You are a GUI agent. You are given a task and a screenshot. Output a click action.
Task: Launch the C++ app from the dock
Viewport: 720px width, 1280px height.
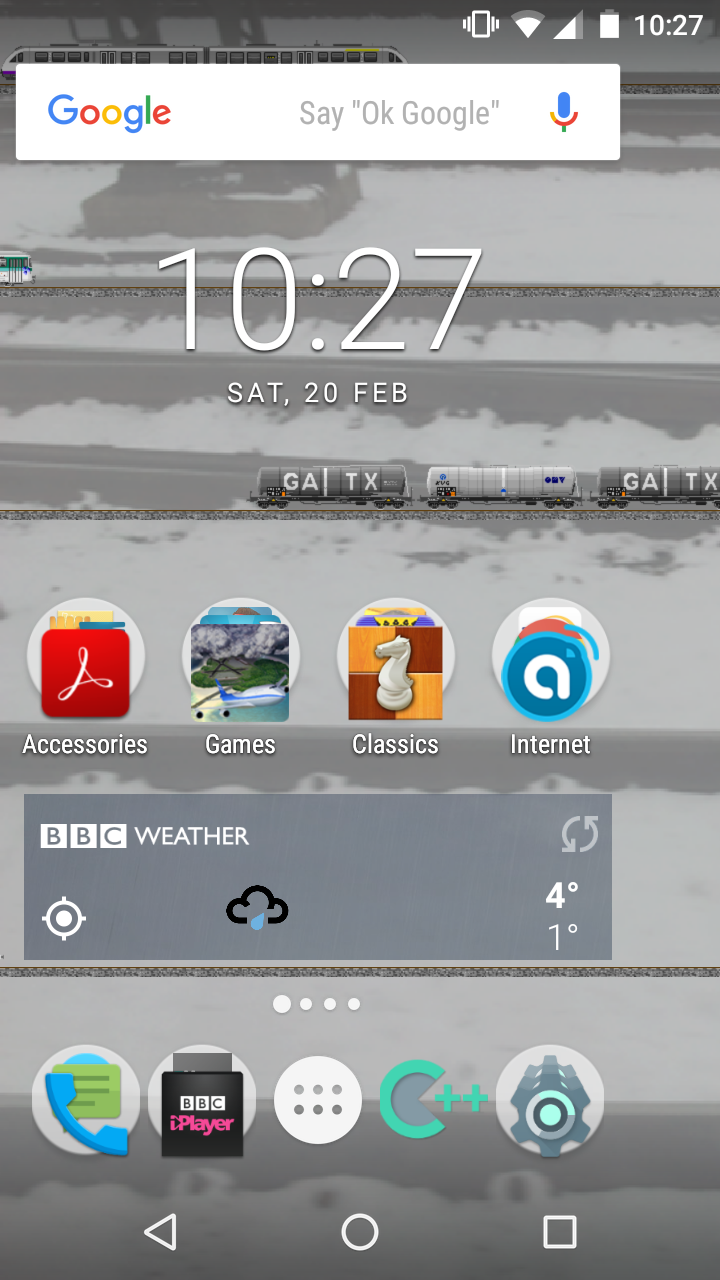click(434, 1100)
